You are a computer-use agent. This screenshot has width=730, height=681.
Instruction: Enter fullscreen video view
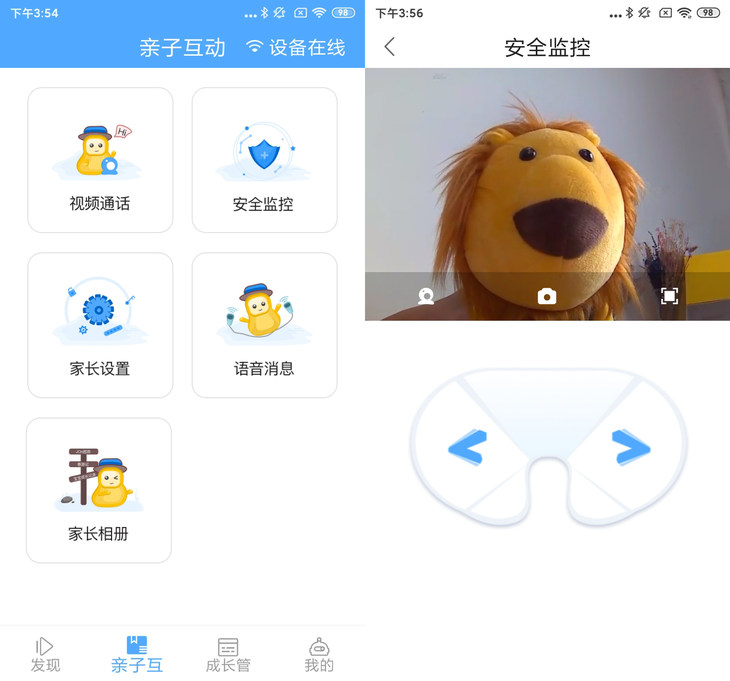pos(669,296)
